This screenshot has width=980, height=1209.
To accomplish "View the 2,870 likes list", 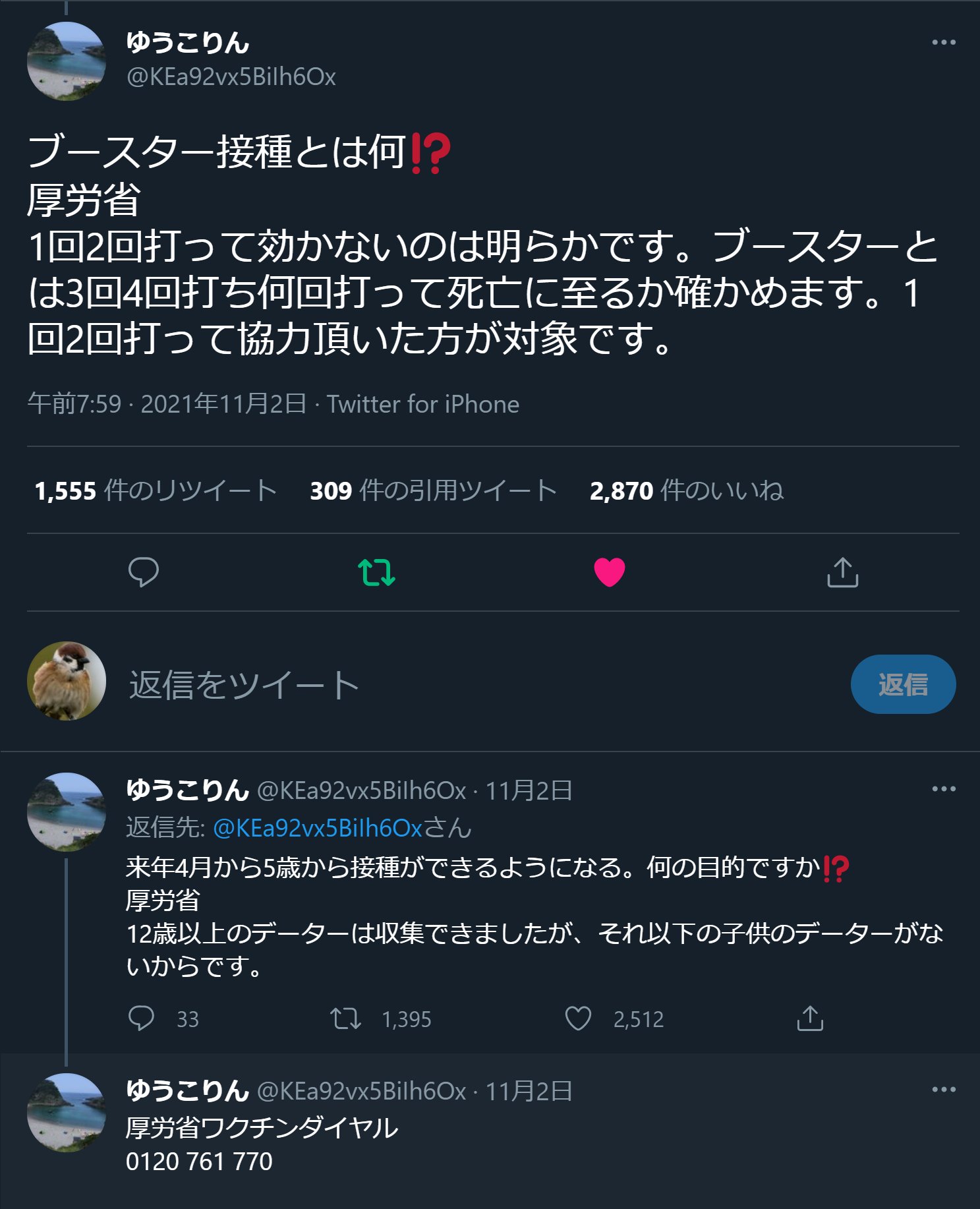I will pos(686,491).
